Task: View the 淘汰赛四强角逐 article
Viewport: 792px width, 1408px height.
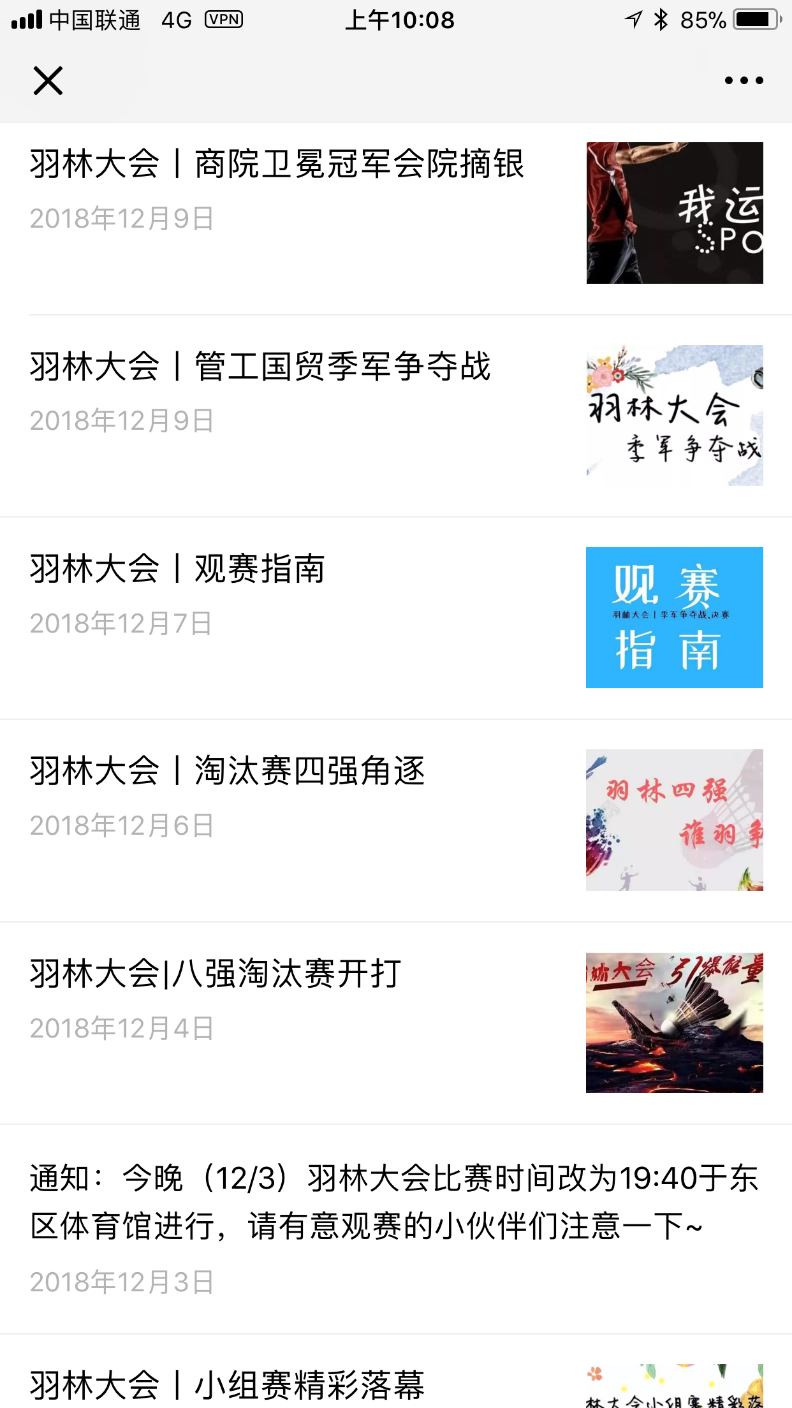Action: tap(227, 771)
